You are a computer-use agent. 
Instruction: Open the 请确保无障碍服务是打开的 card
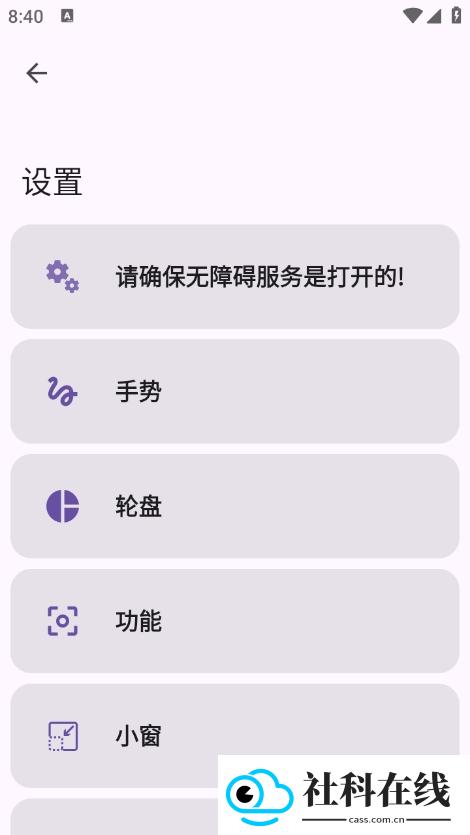tap(235, 276)
